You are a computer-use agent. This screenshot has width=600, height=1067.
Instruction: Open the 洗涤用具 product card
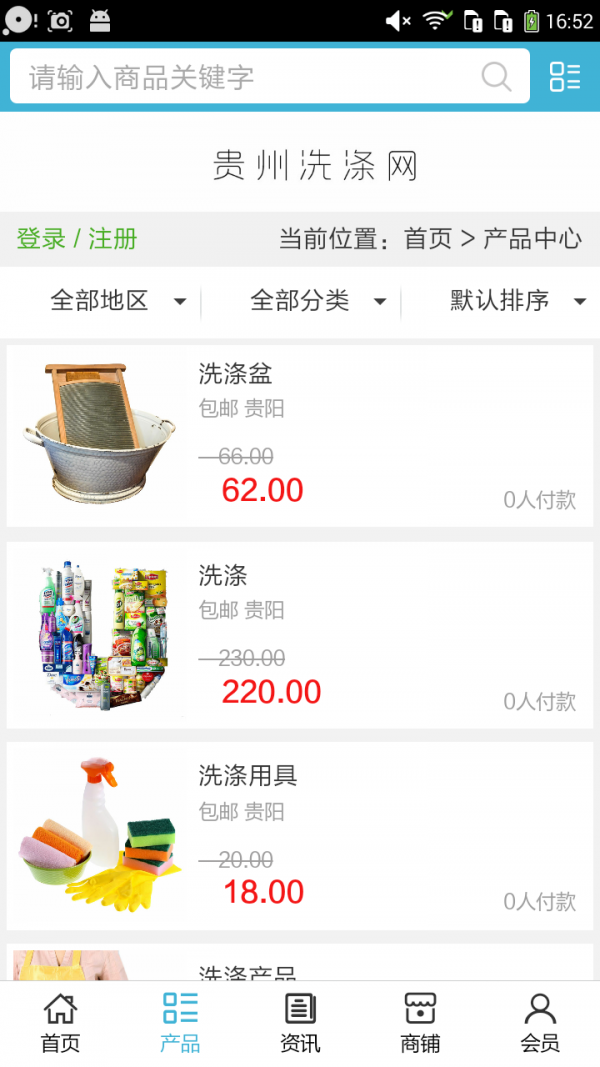pos(300,836)
